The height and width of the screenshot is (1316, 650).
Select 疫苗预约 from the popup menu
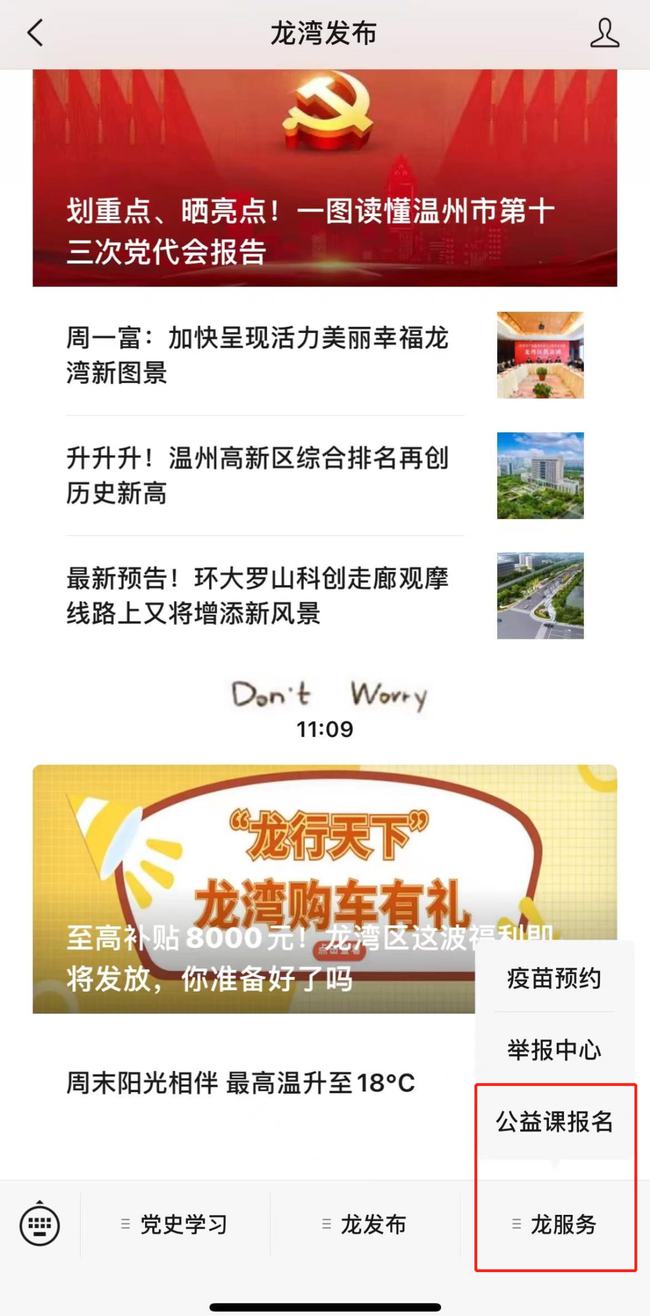point(554,977)
